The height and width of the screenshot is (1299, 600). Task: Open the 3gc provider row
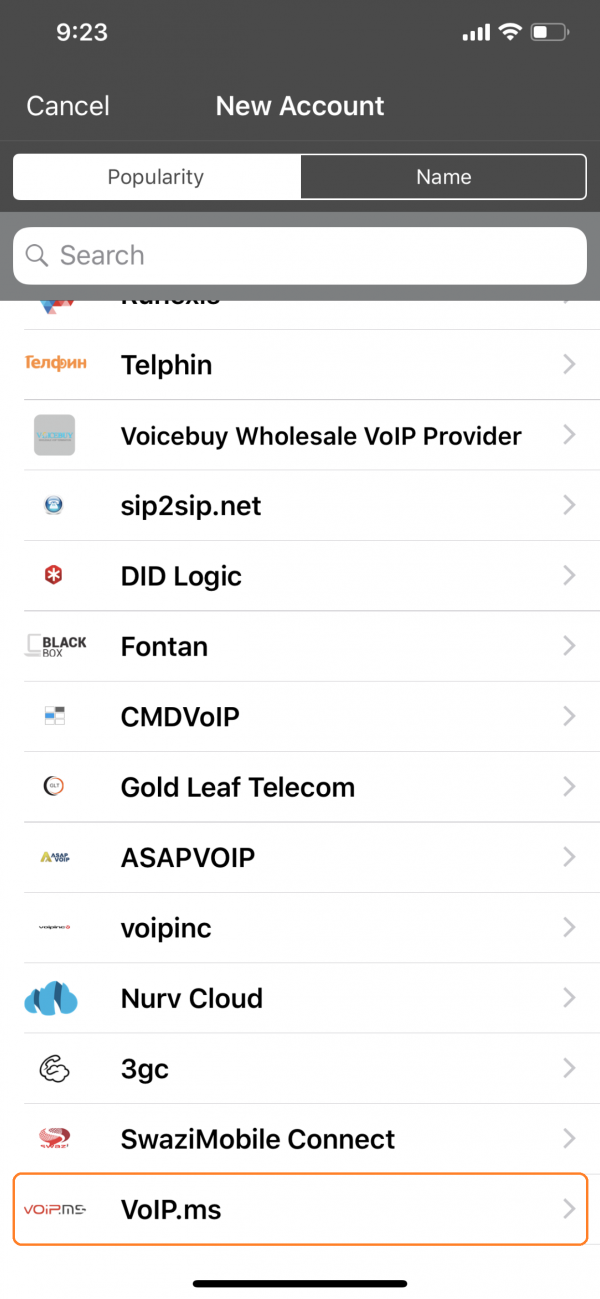point(300,1069)
